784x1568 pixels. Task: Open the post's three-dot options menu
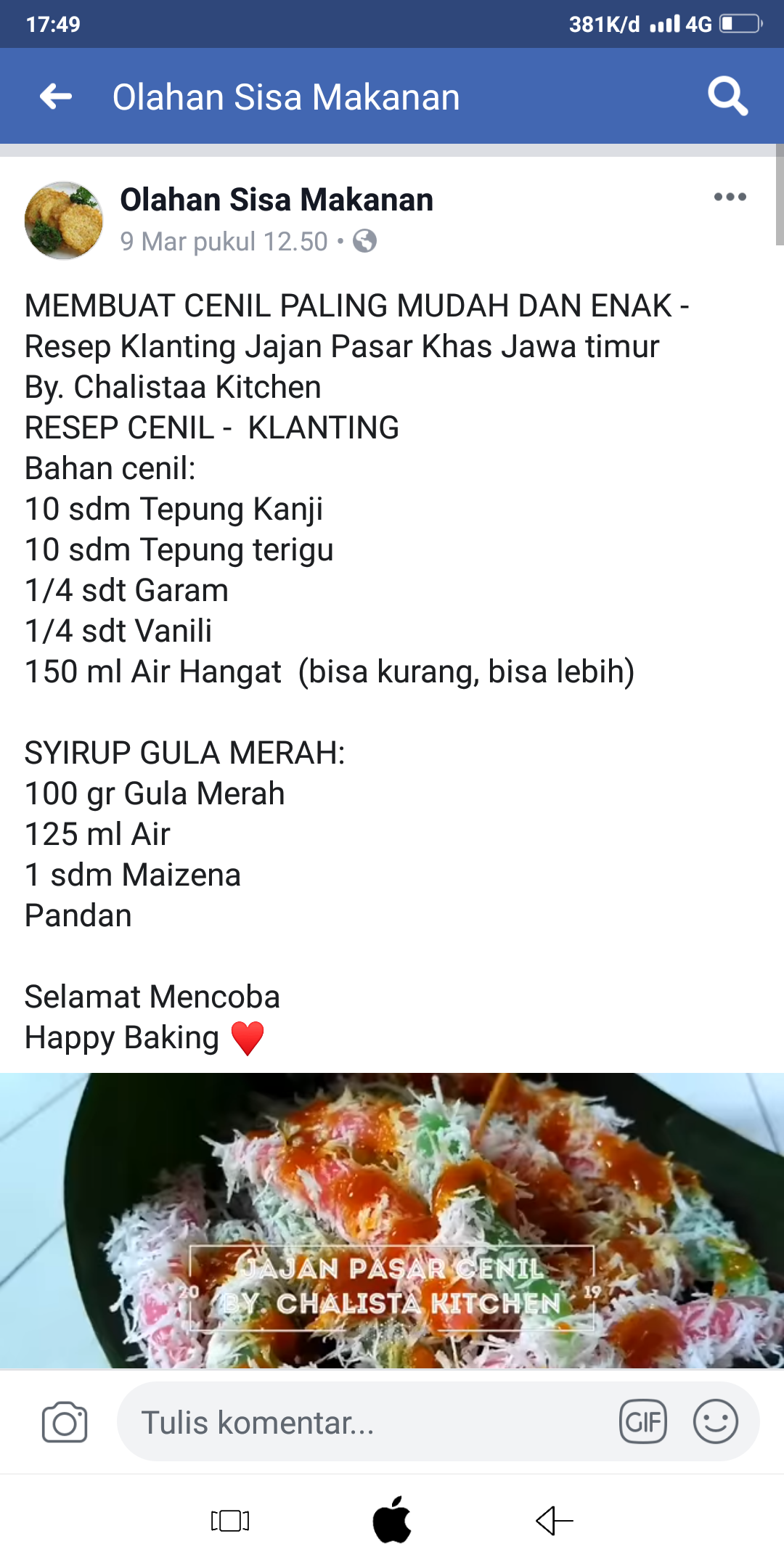point(730,197)
